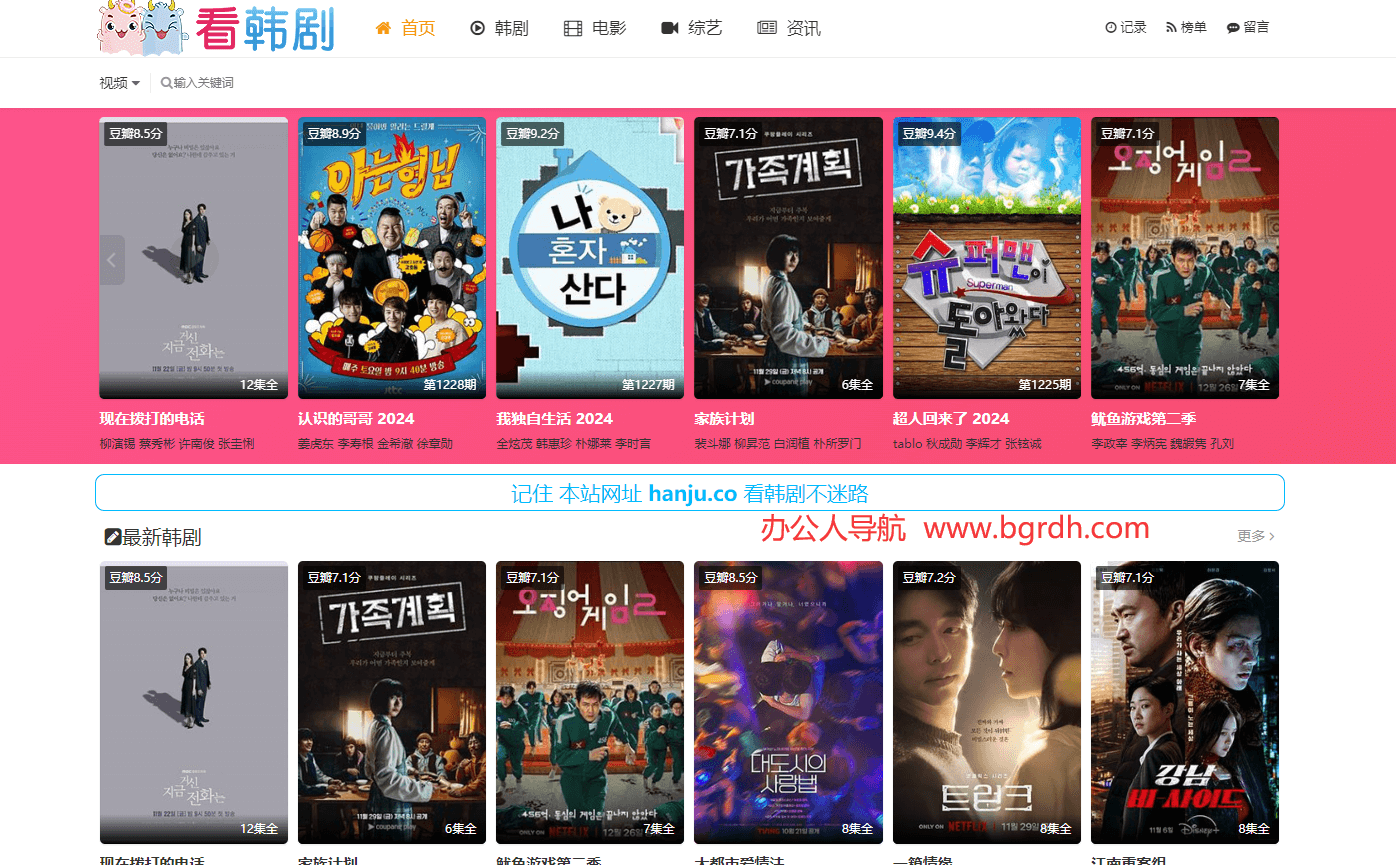Open the 8.5-rated 대도시의 사랑법 drama poster
1396x865 pixels.
coord(788,702)
